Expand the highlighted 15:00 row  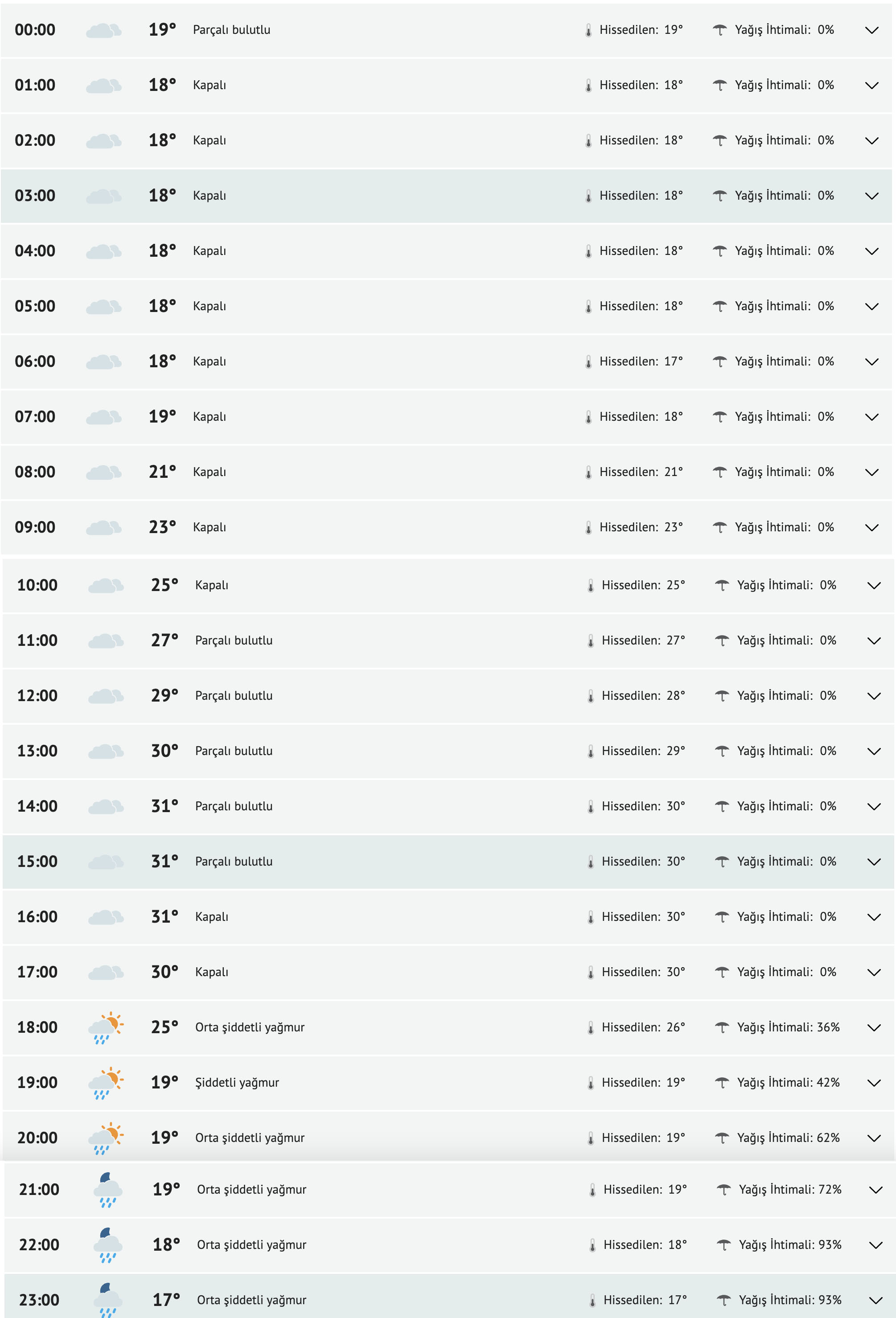(x=873, y=862)
